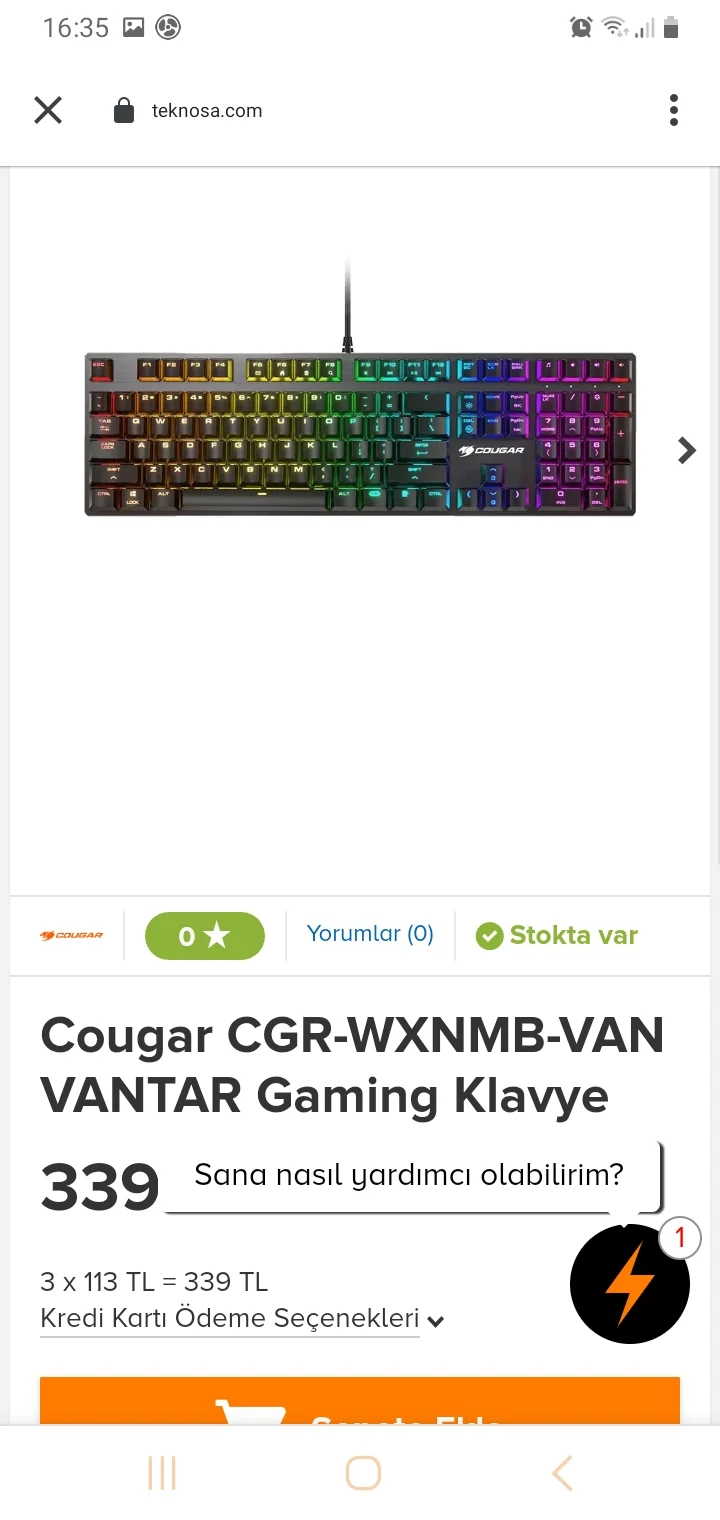Open the lightning chat assistant button
This screenshot has width=720, height=1520.
pyautogui.click(x=629, y=1283)
